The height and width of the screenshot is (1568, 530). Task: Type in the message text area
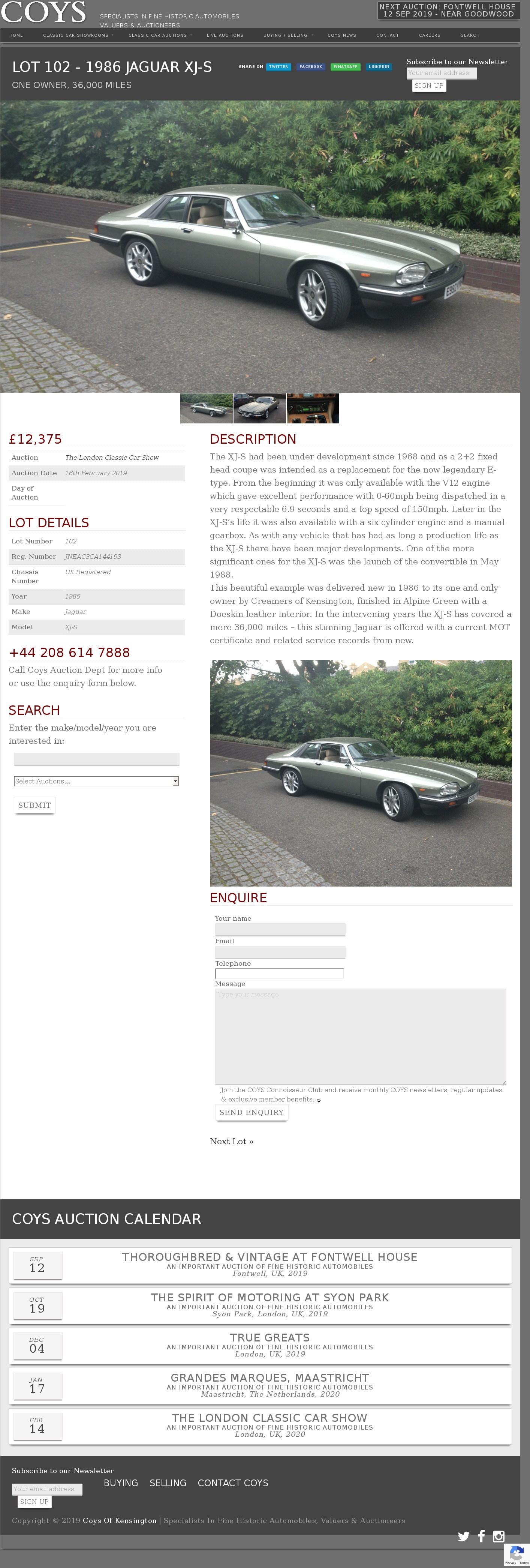[x=360, y=1036]
